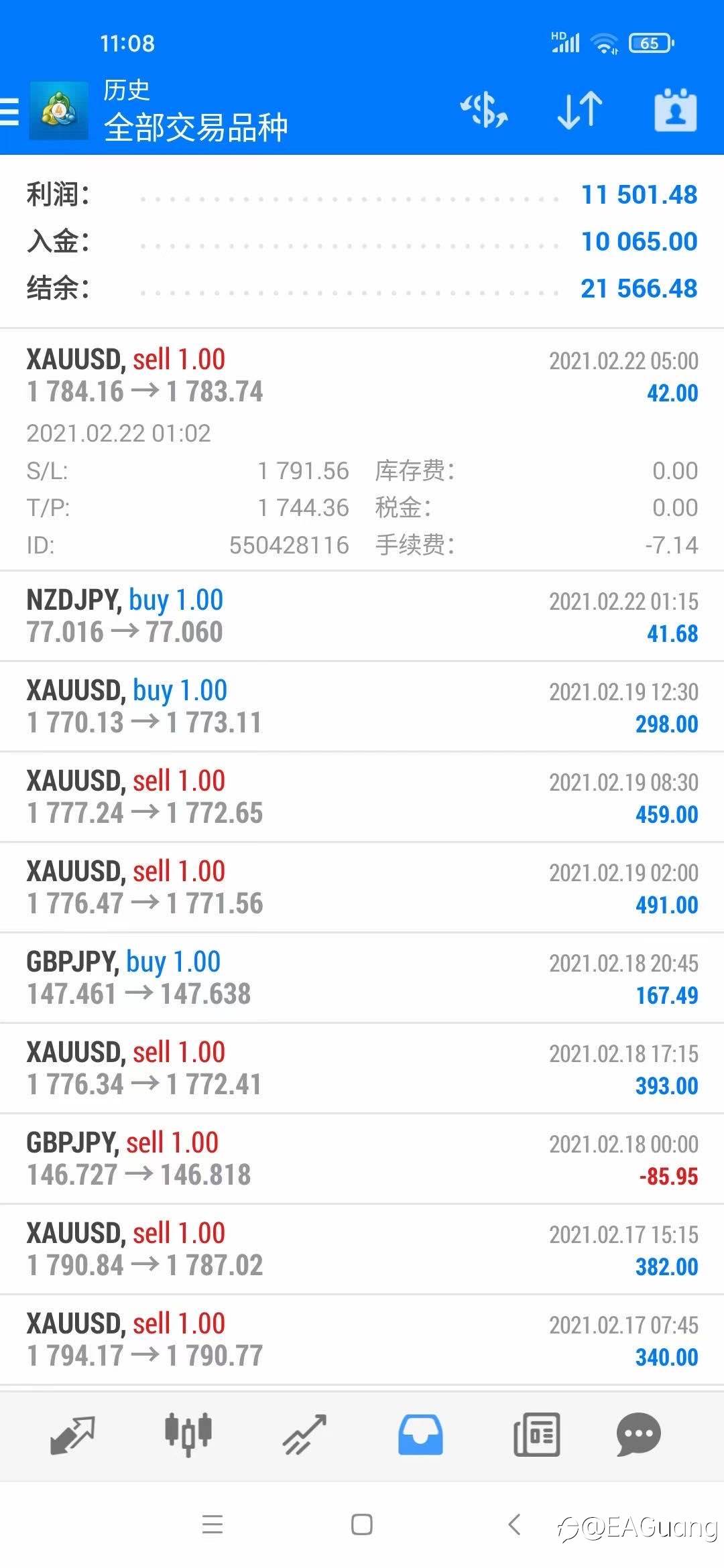Switch to the News tab
724x1568 pixels.
point(536,1434)
